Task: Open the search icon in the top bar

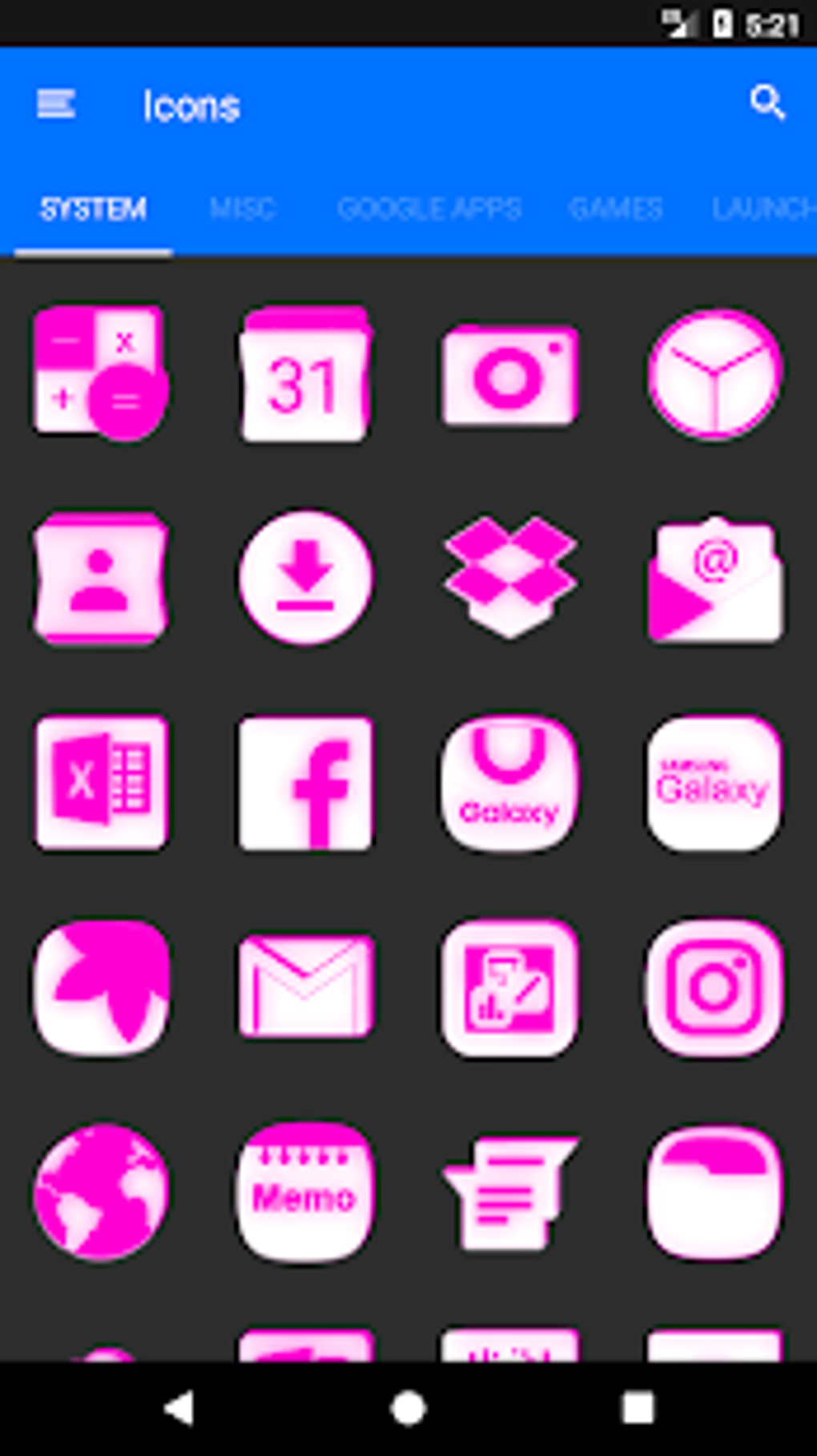Action: [x=768, y=103]
